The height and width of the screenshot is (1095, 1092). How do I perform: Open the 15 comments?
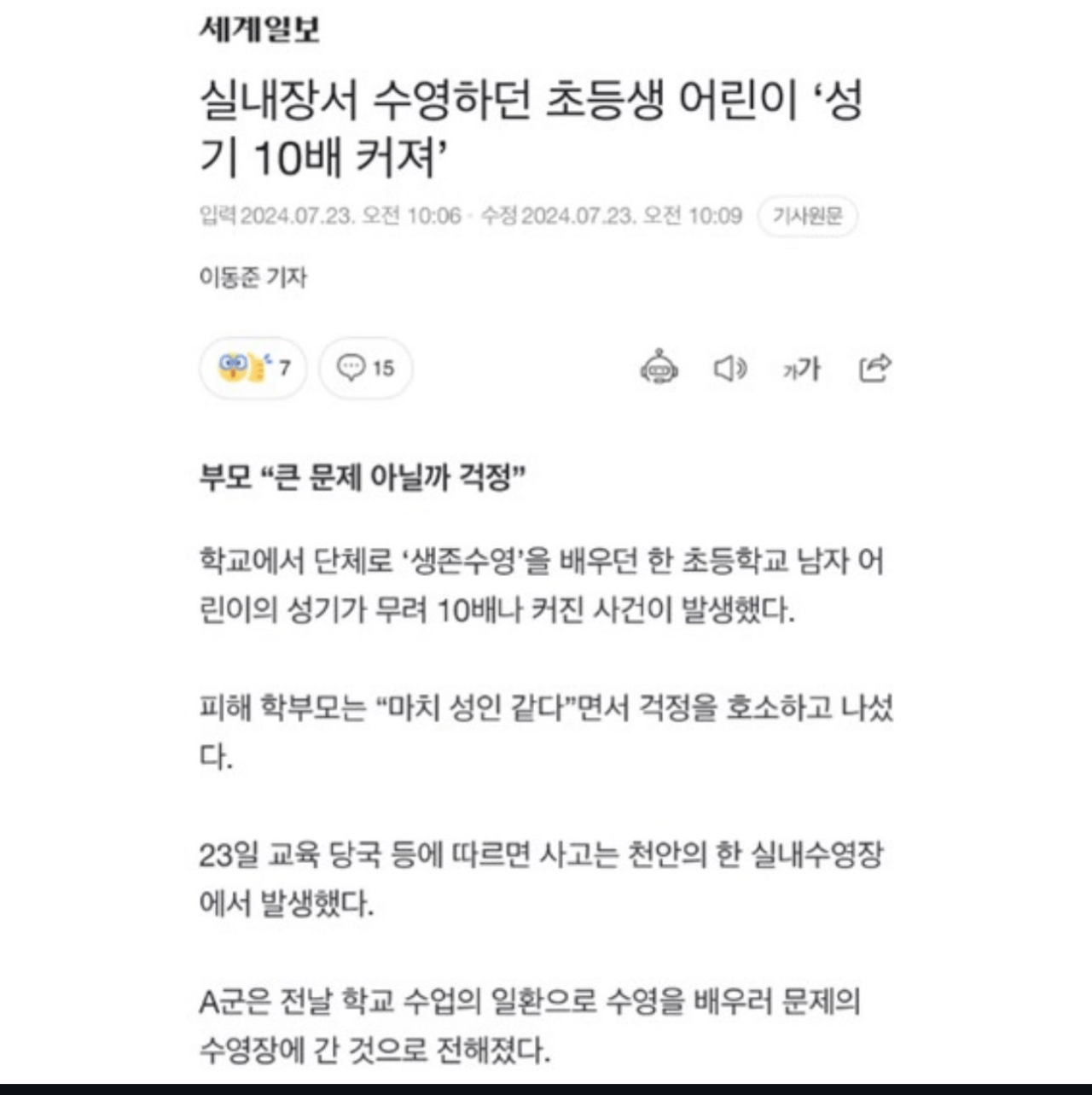click(365, 368)
